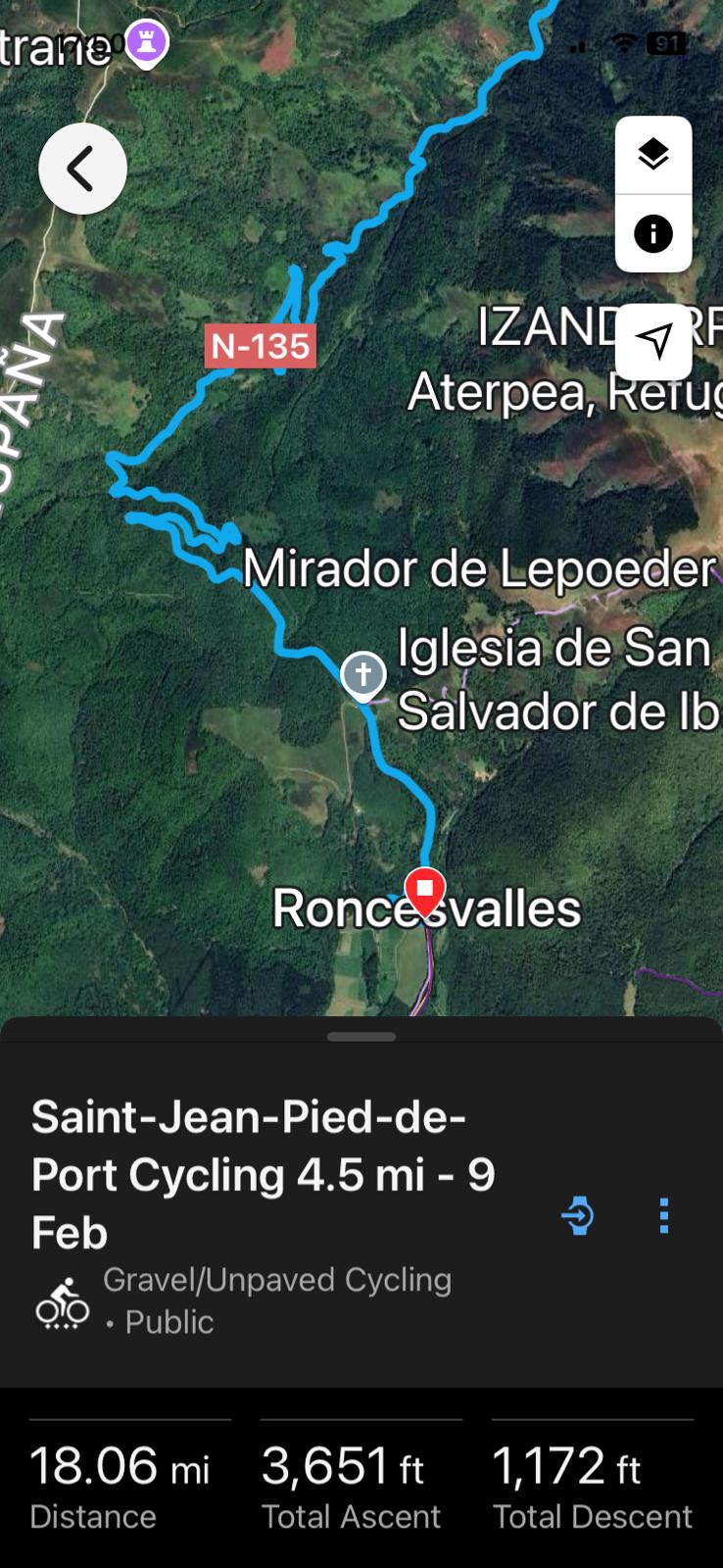Show map info details
The image size is (723, 1568).
653,234
